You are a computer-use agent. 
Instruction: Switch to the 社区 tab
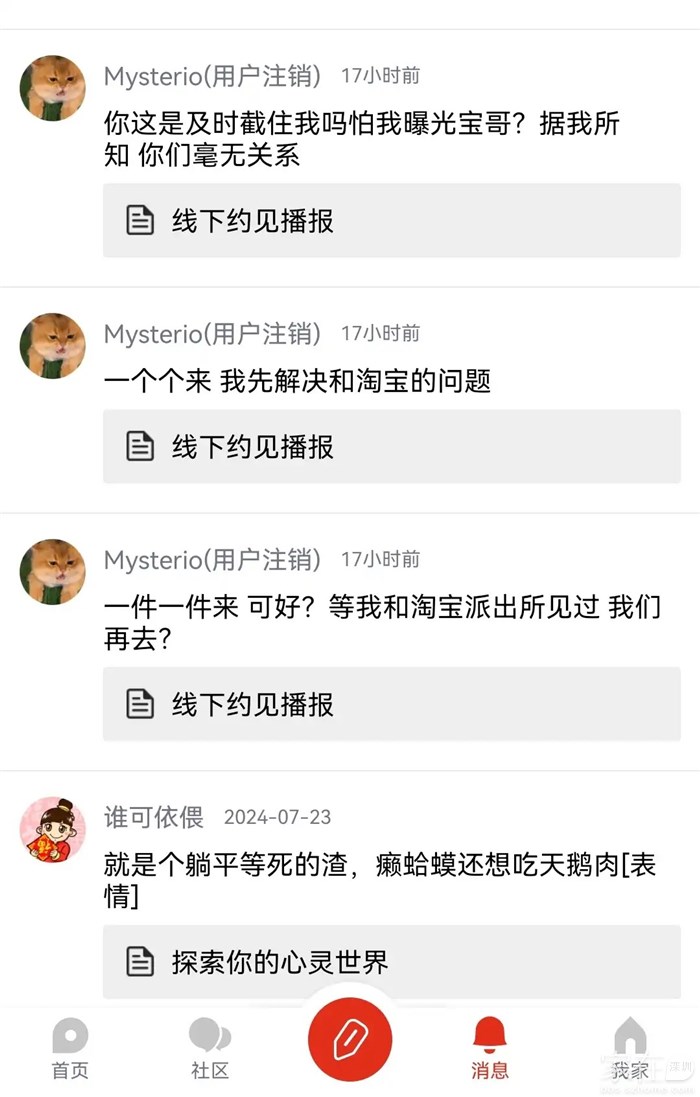pos(210,1048)
